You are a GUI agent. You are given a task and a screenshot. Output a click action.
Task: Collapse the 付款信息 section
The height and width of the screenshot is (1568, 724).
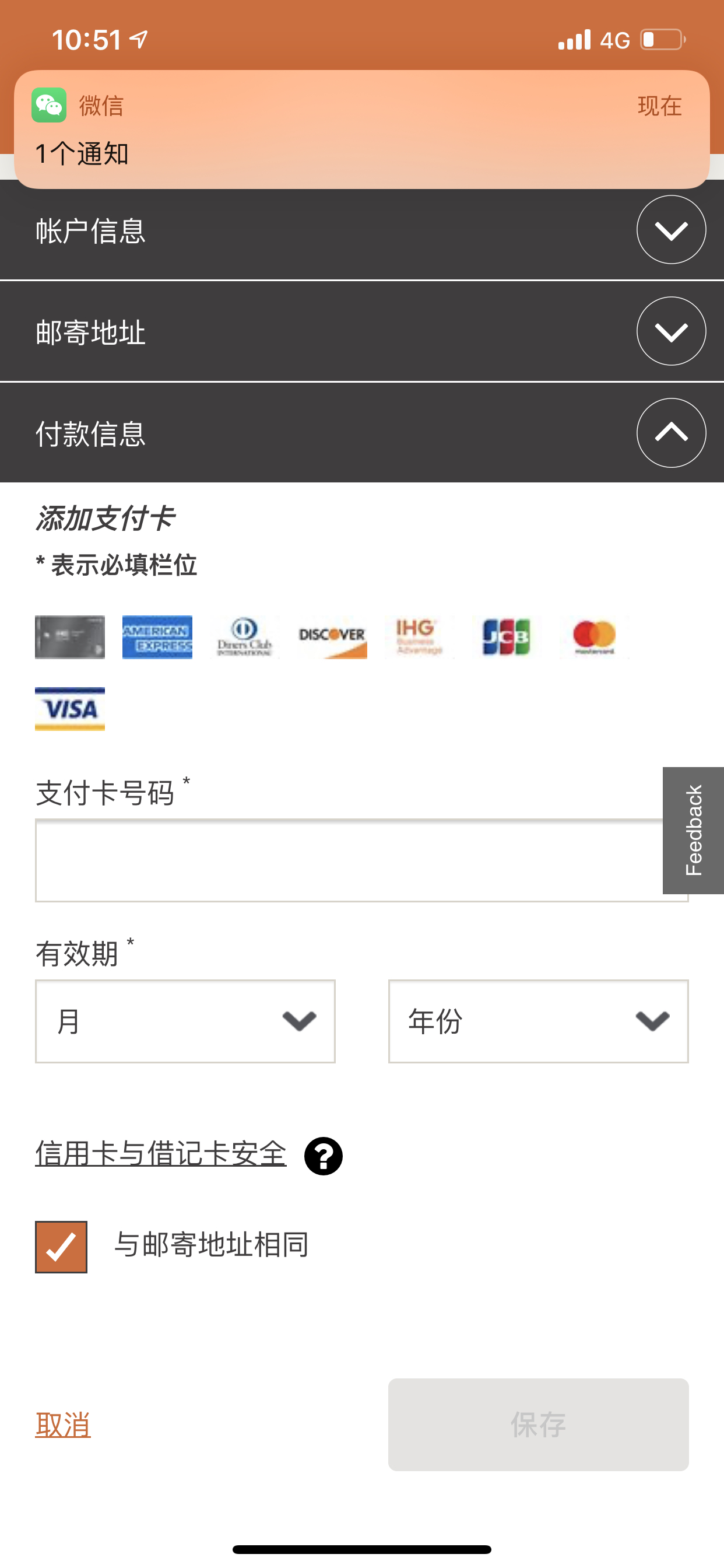(670, 433)
